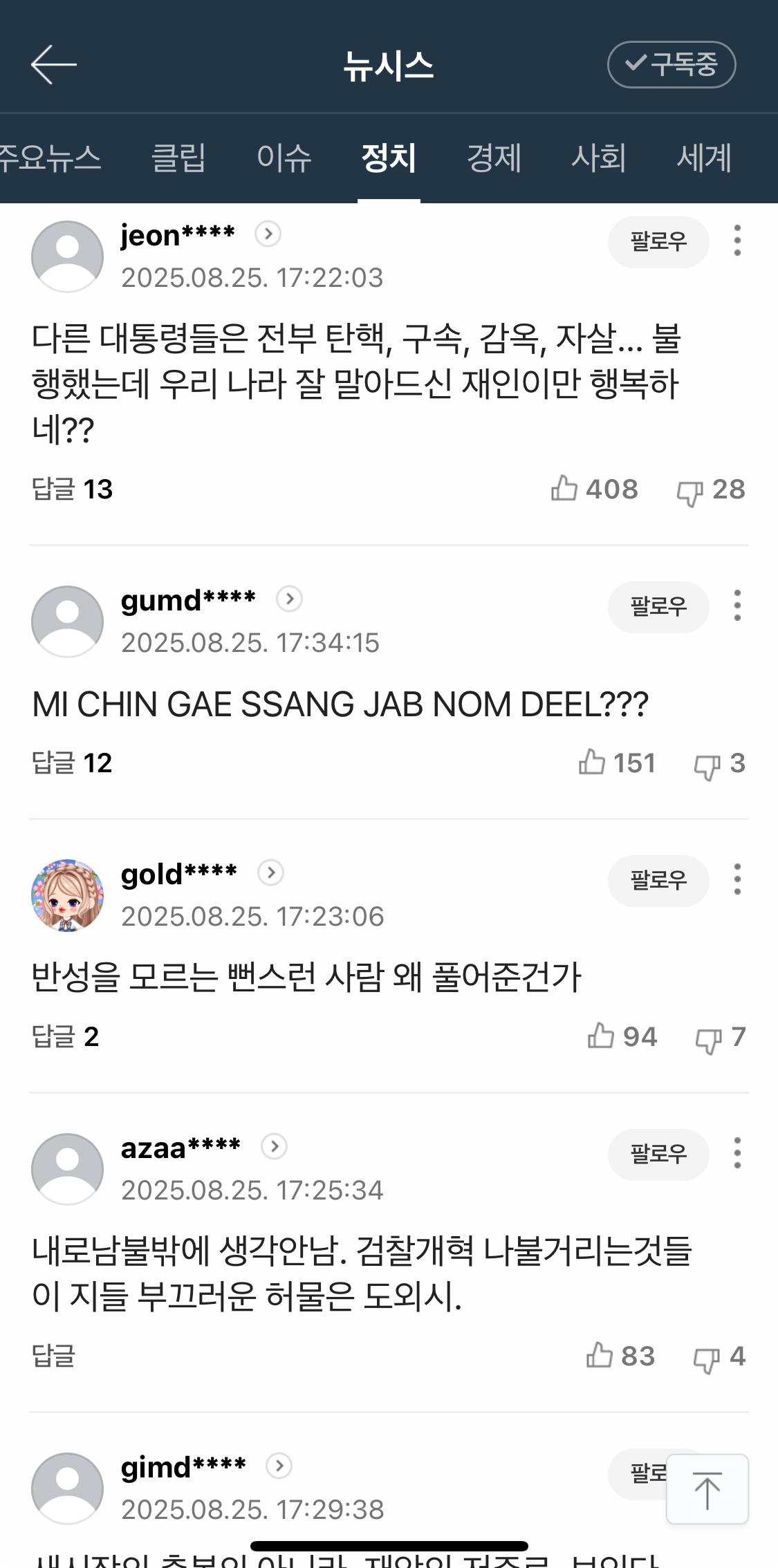The width and height of the screenshot is (778, 1568).
Task: Open gold****'s profile picture
Action: (67, 895)
